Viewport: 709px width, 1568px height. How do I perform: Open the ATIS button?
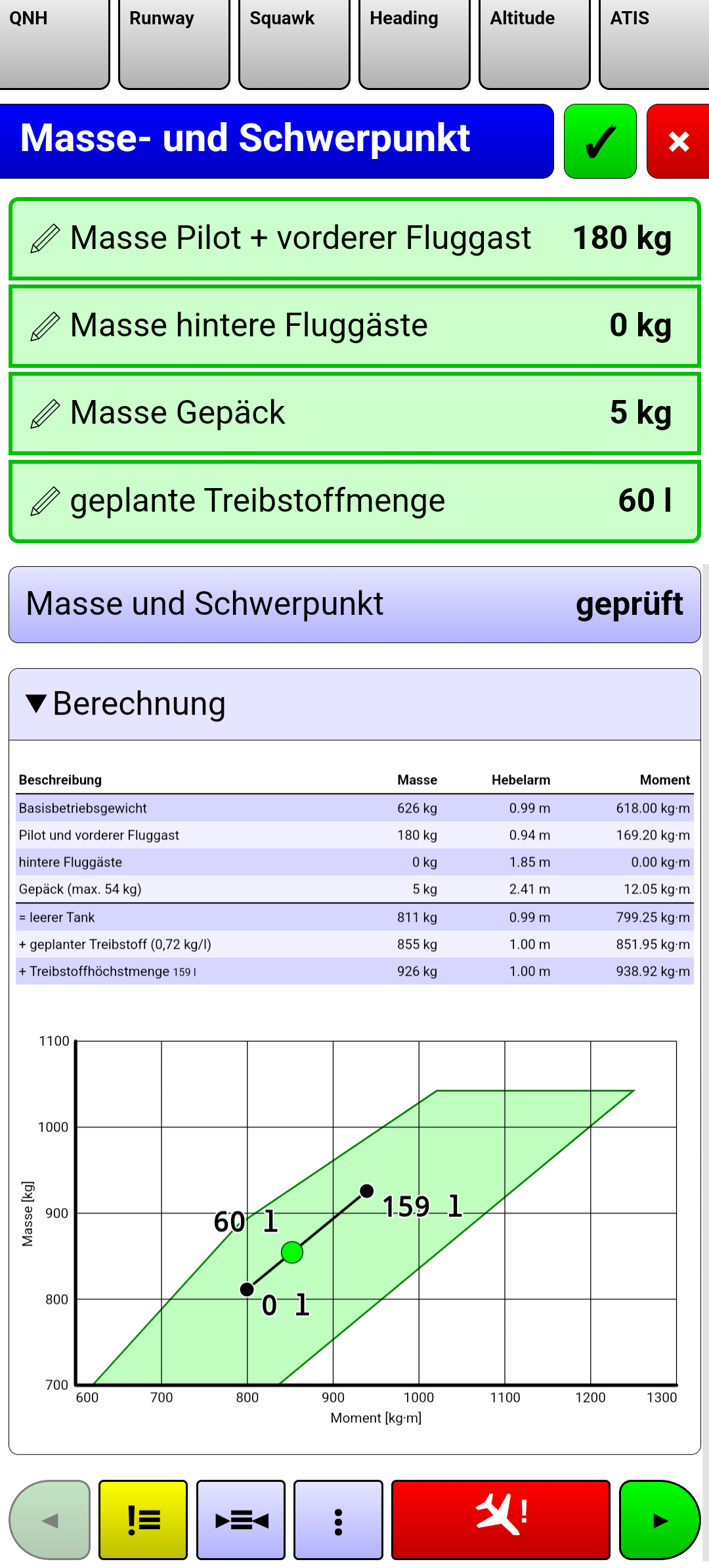654,43
